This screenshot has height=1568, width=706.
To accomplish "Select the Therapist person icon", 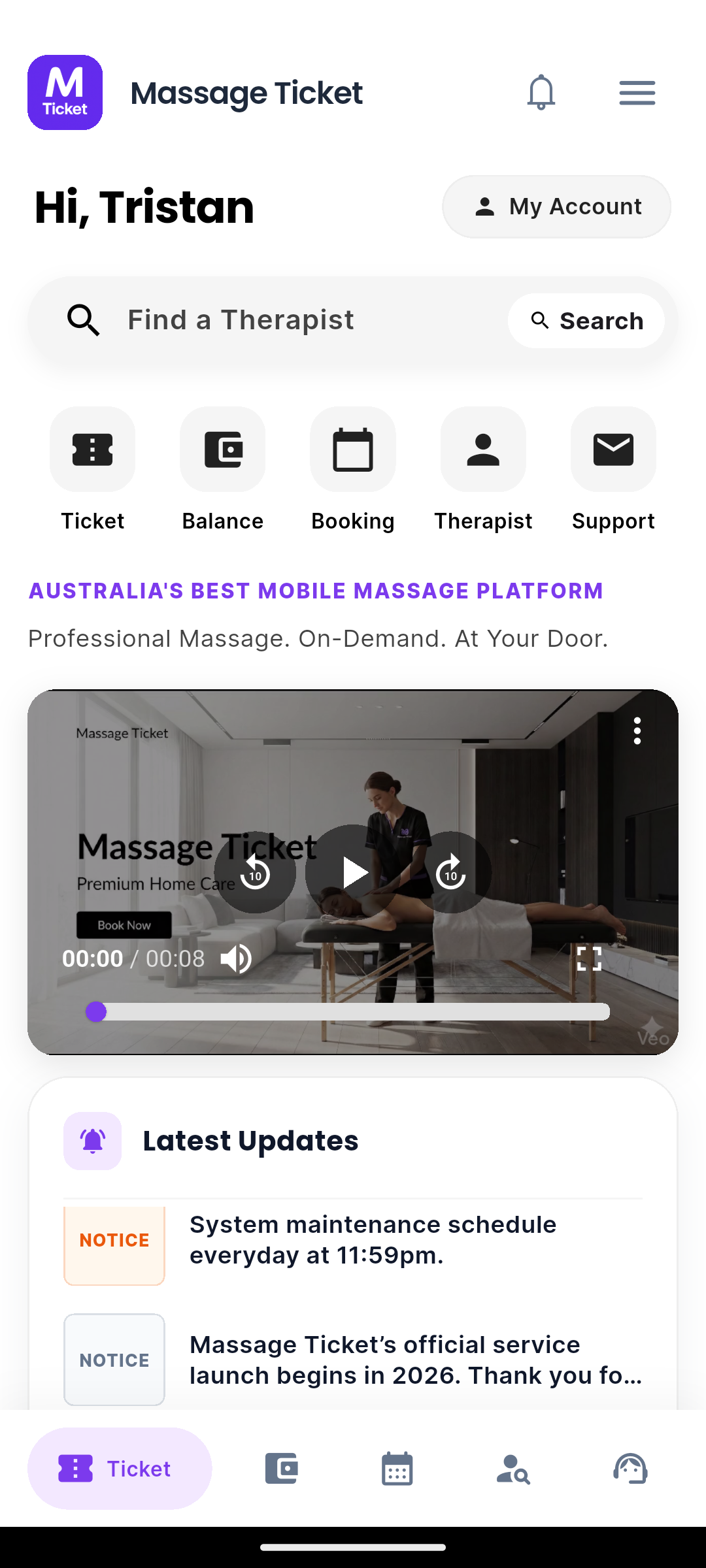I will [x=482, y=449].
